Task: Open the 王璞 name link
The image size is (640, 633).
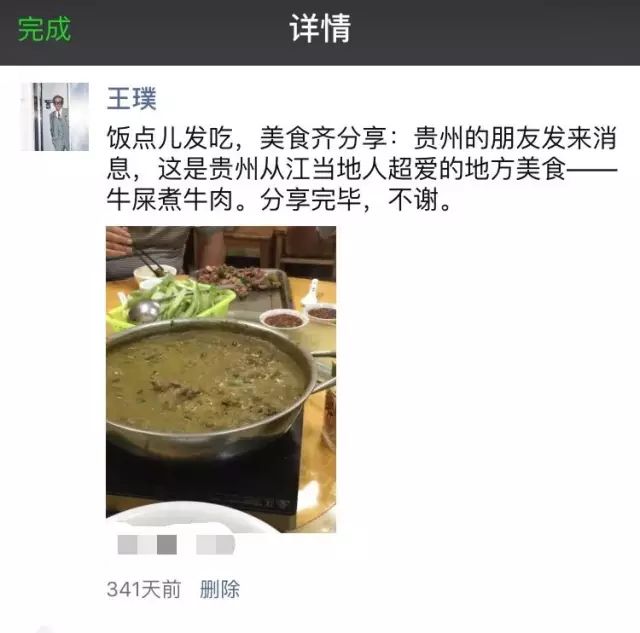Action: [x=132, y=98]
